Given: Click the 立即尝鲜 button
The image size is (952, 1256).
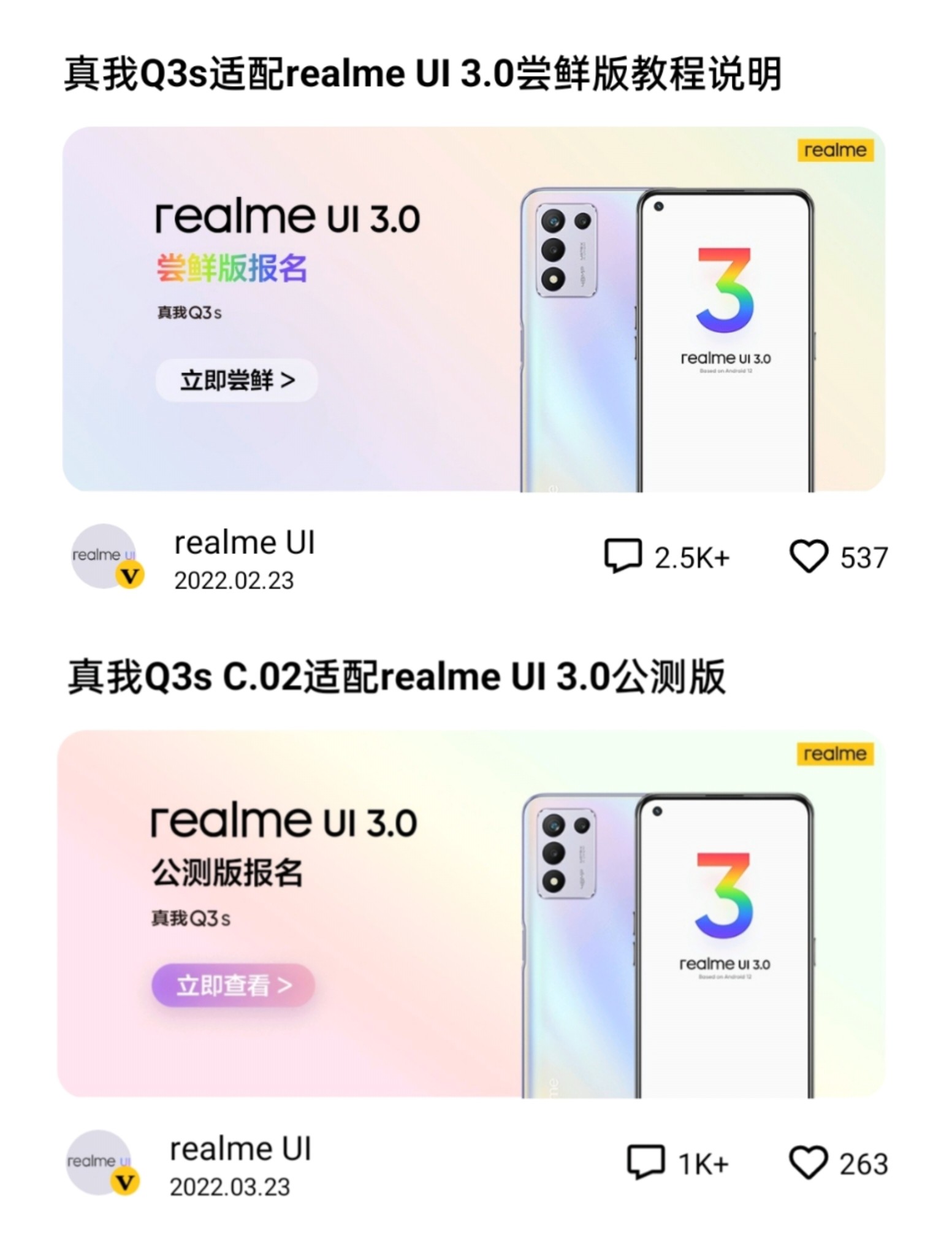Looking at the screenshot, I should coord(238,380).
